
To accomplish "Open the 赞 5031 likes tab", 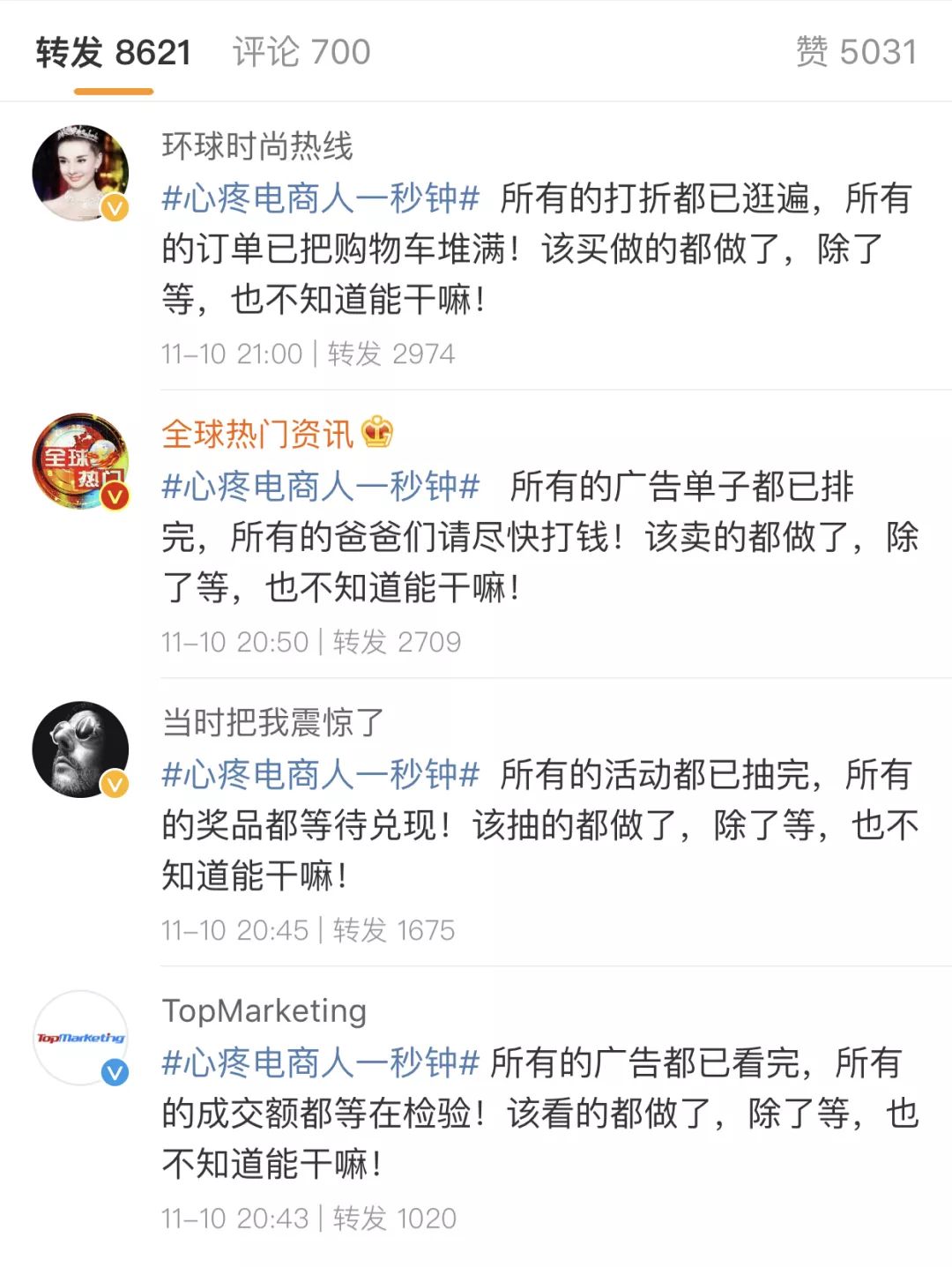I will (856, 52).
